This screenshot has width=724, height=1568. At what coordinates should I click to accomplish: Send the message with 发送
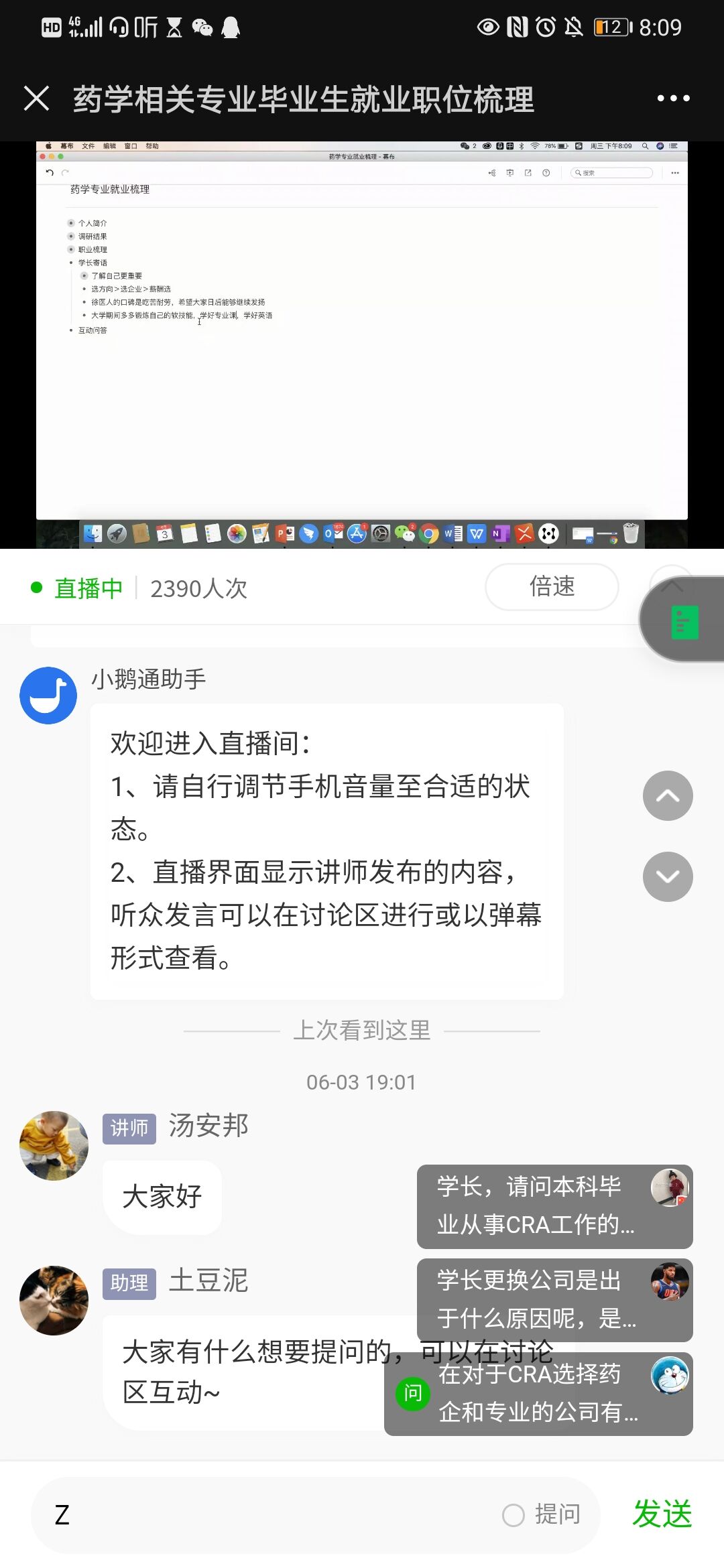click(662, 1514)
